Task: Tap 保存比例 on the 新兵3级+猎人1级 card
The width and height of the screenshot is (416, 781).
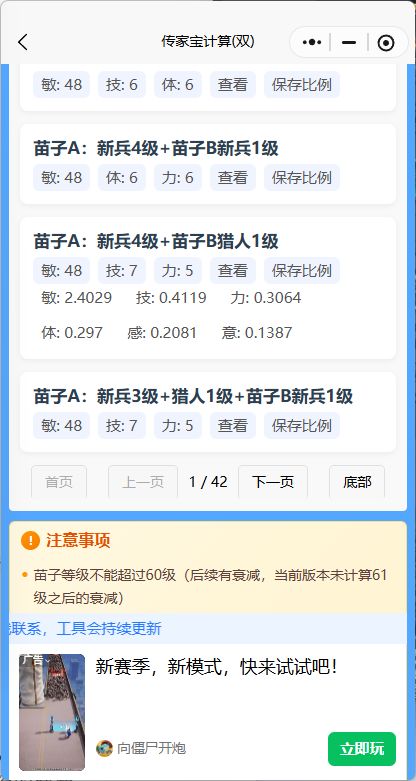Action: click(x=302, y=425)
